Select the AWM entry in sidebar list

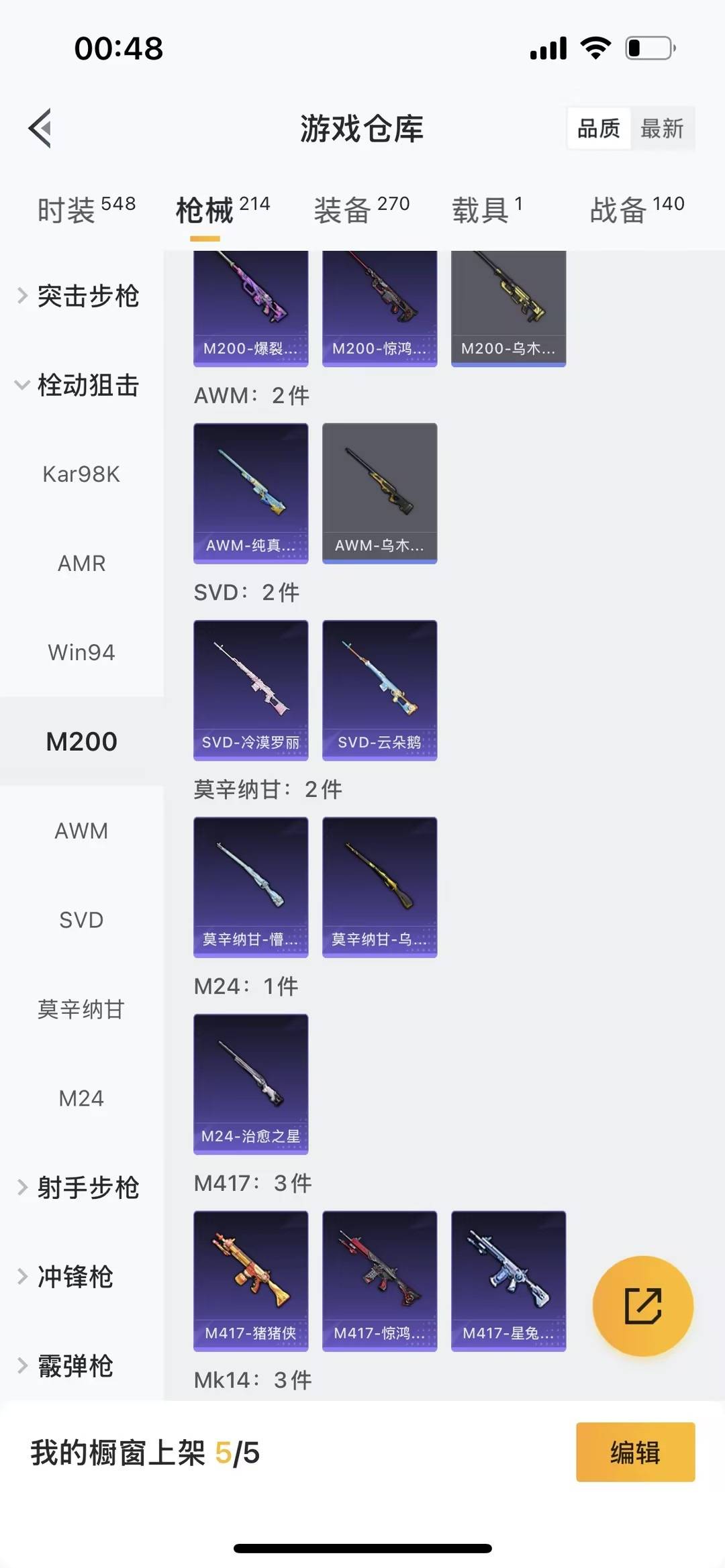81,831
